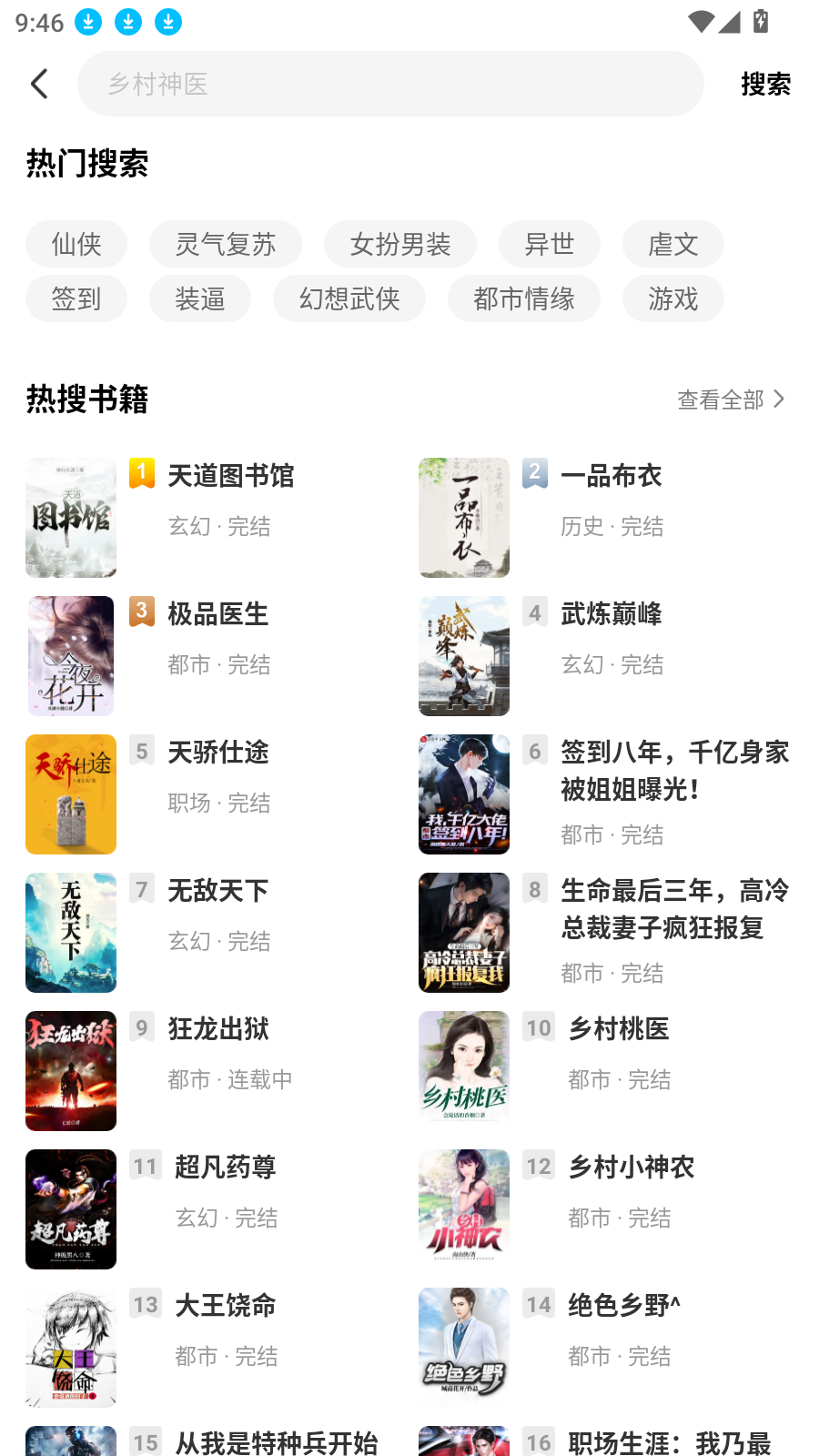Viewport: 819px width, 1456px height.
Task: Tap the 极品医生 cover image
Action: (70, 655)
